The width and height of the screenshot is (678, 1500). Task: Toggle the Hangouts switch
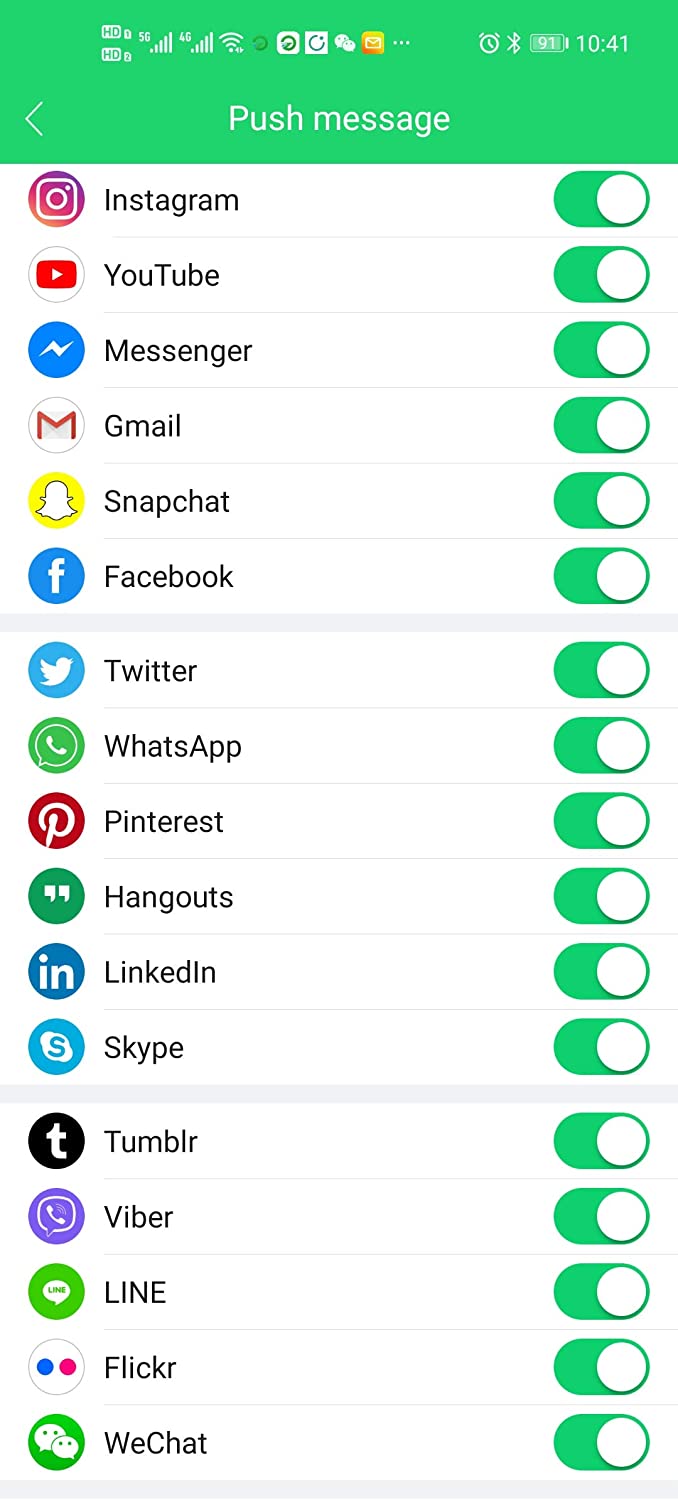(602, 897)
